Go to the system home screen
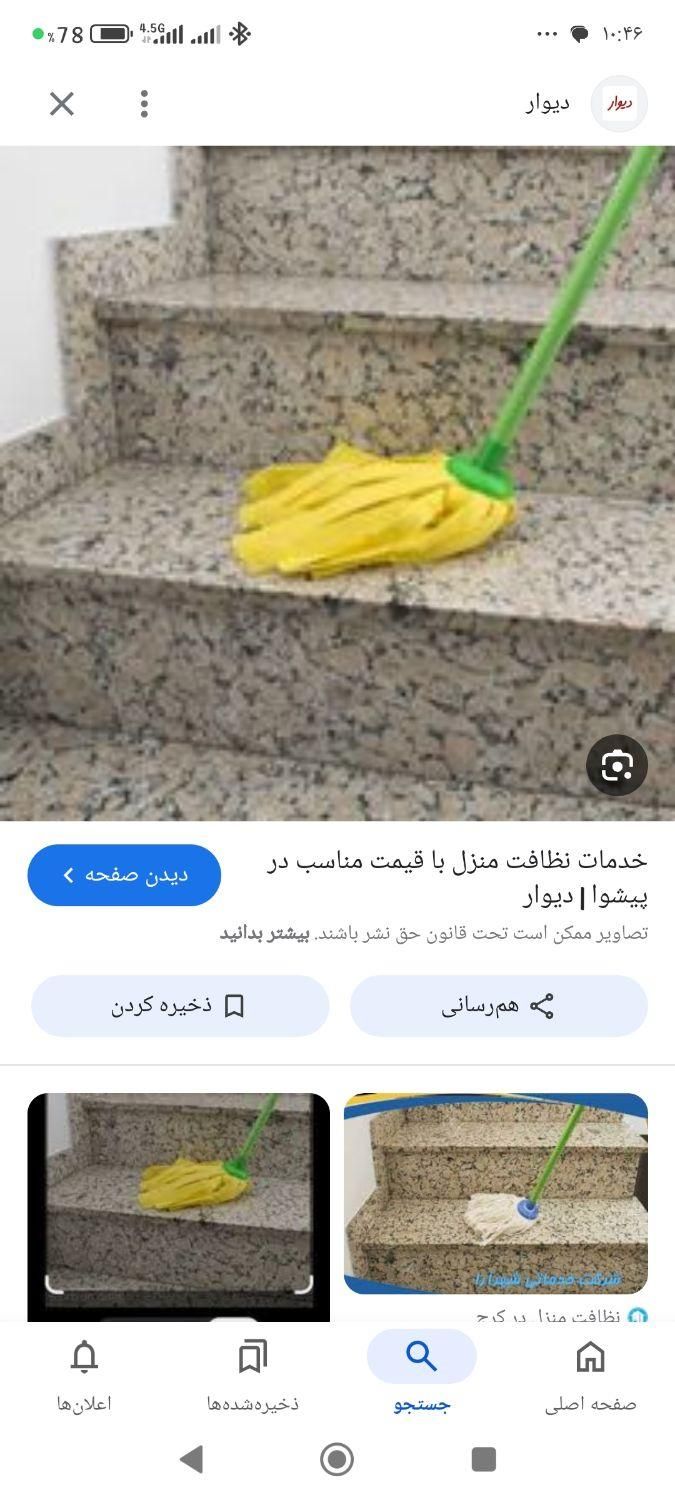This screenshot has height=1500, width=675. click(337, 1460)
